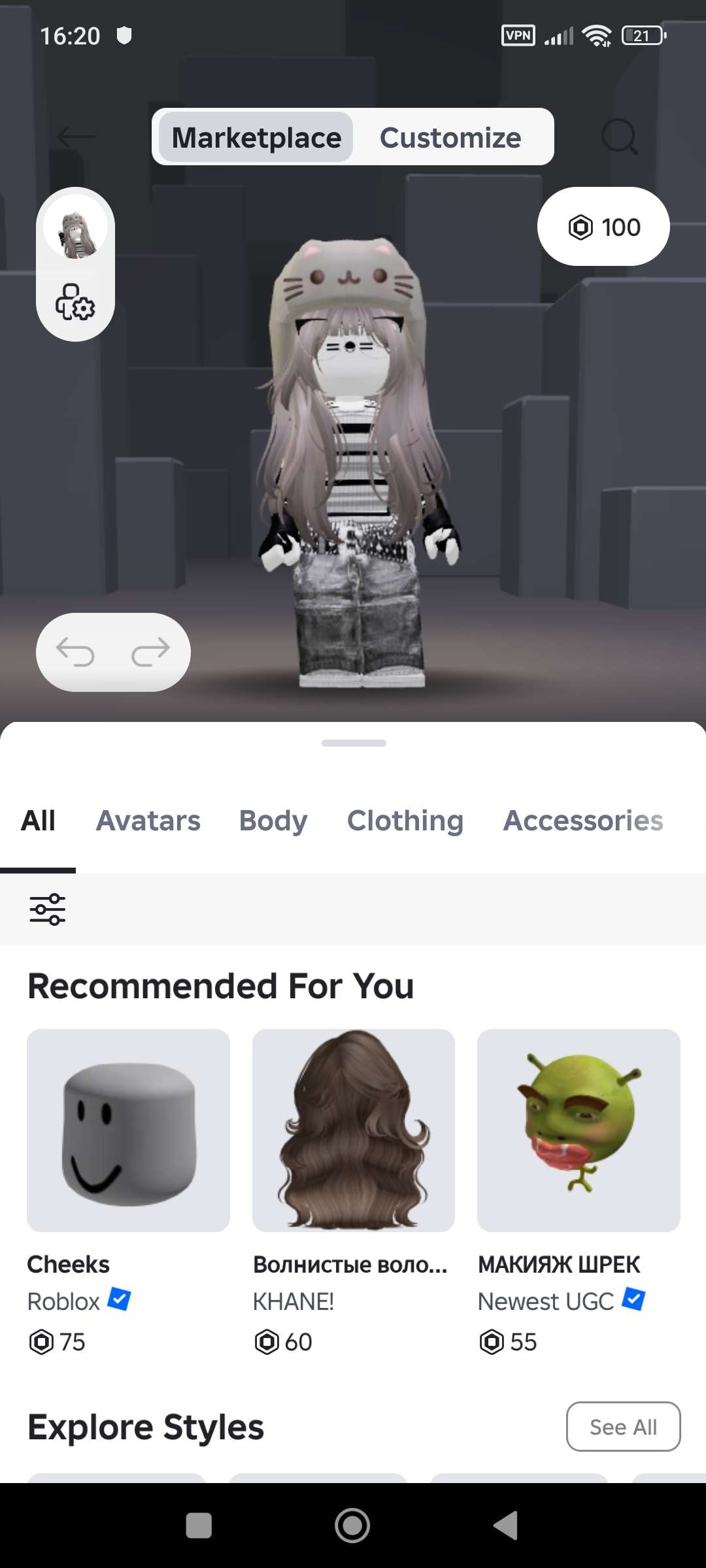Open the Cheeks item thumbnail
Viewport: 706px width, 1568px height.
click(x=128, y=1130)
